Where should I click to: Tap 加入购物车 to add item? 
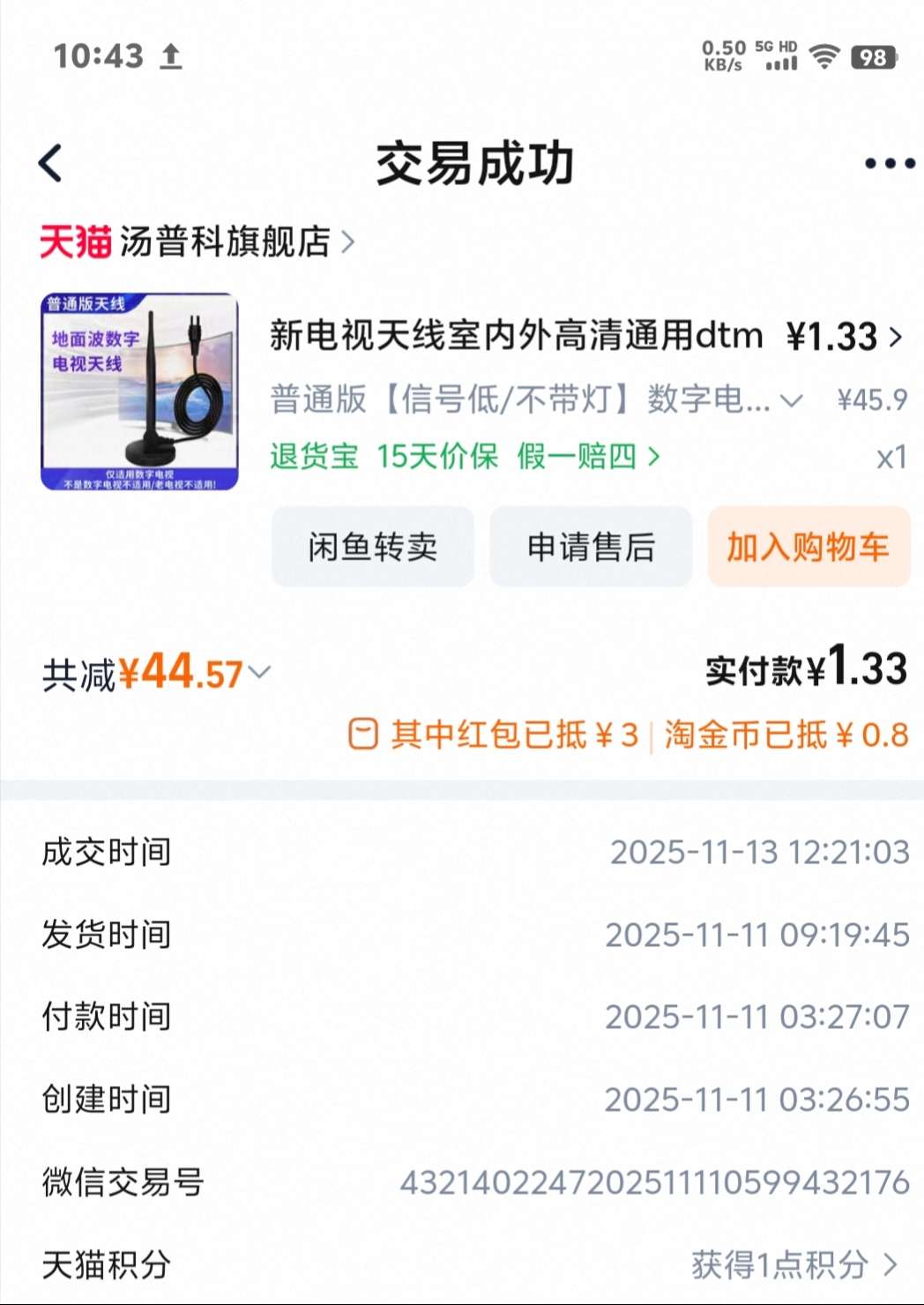click(x=808, y=547)
